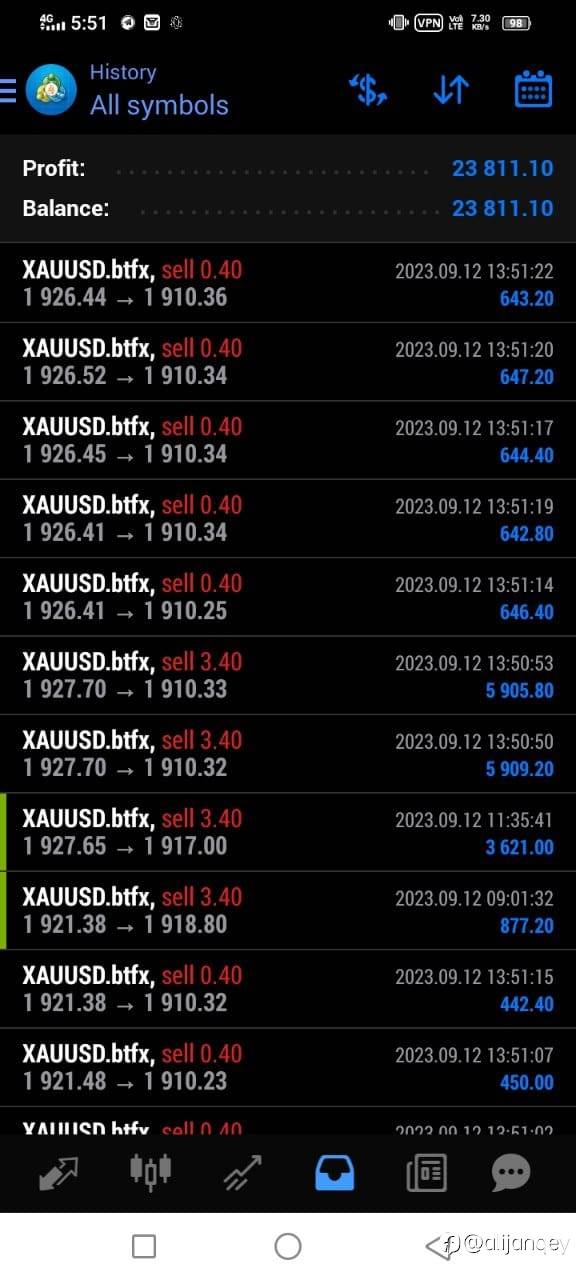
Task: Open the sell 0.40 trade with profit 643.20
Action: 288,283
